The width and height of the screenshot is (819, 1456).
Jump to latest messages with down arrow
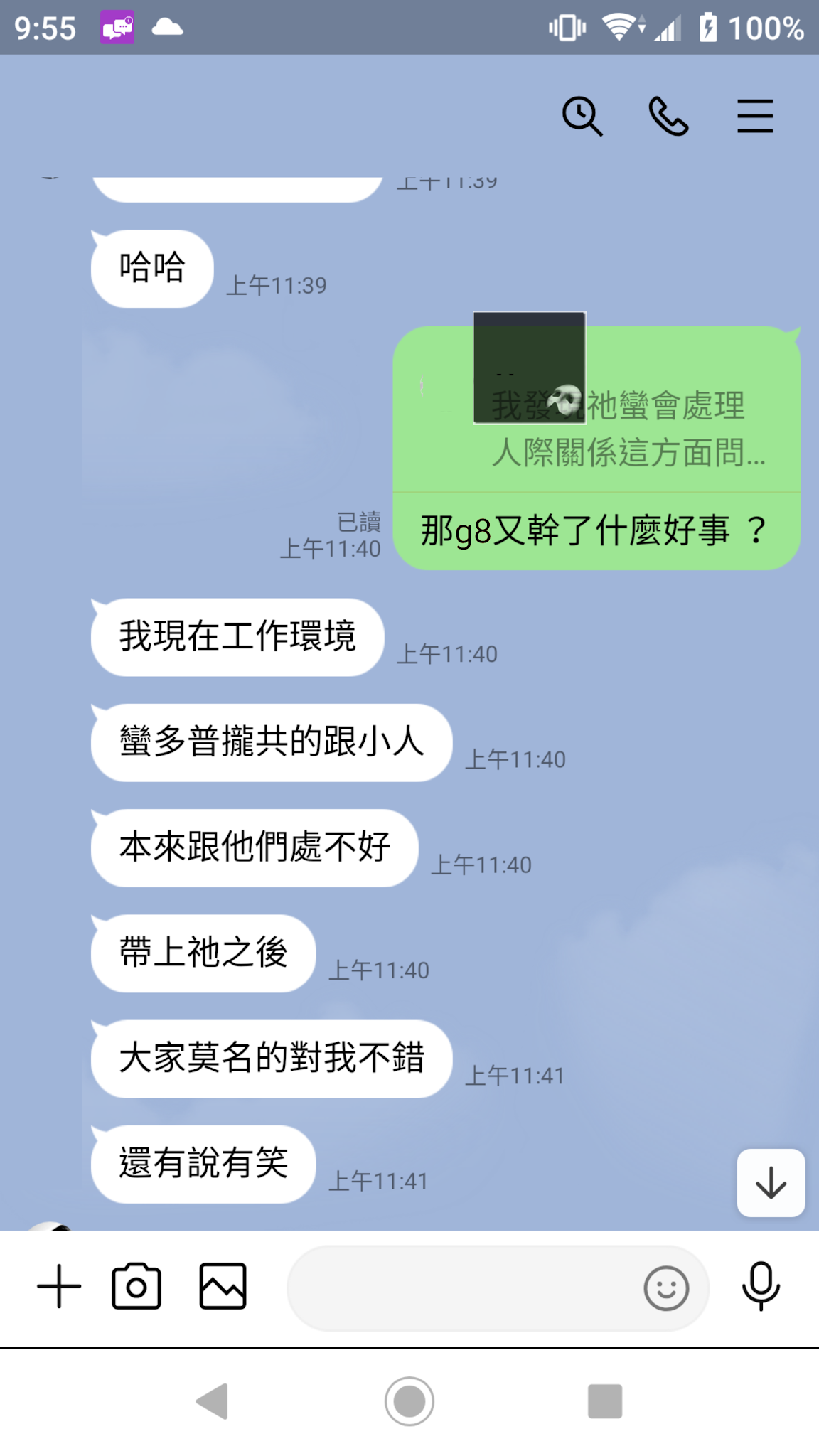pos(771,1183)
